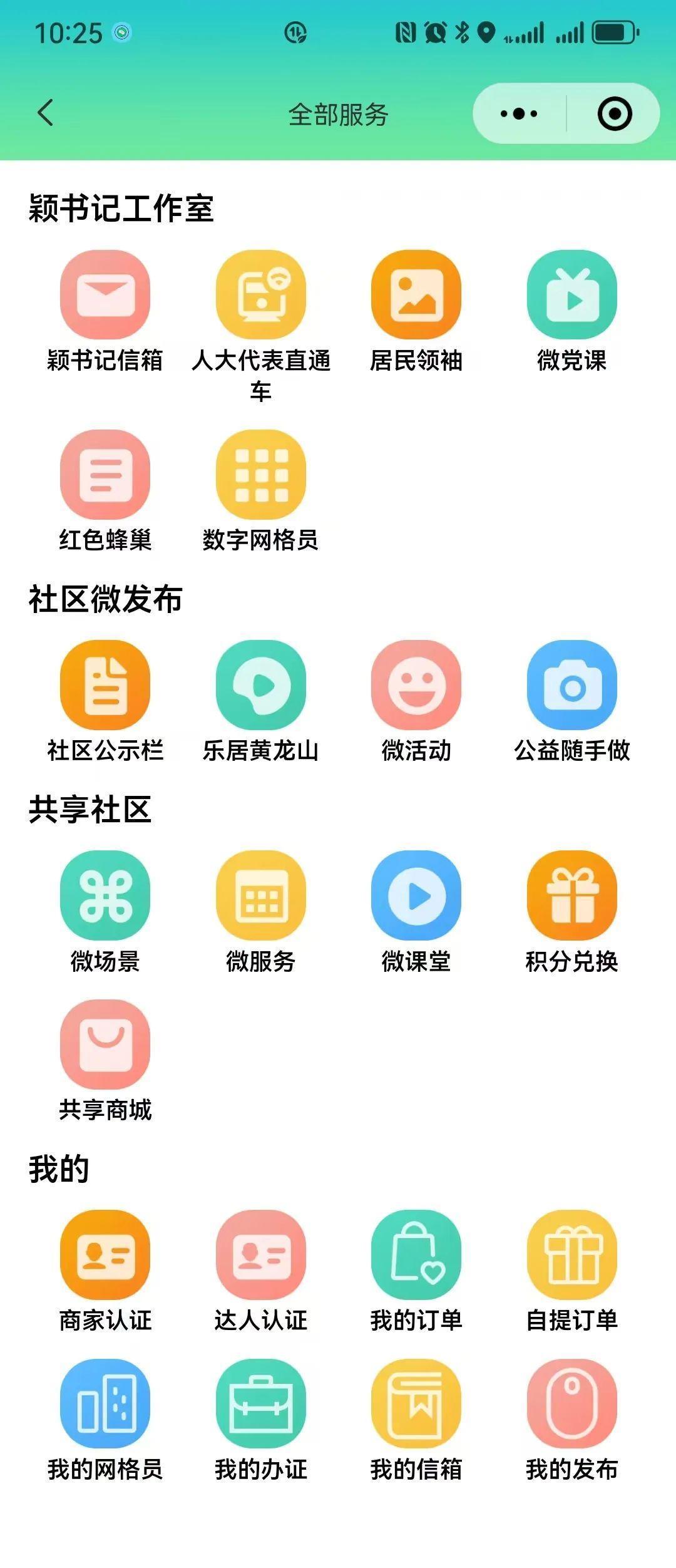Open 微活动 activities
Screen dimensions: 676x1568
(x=416, y=686)
